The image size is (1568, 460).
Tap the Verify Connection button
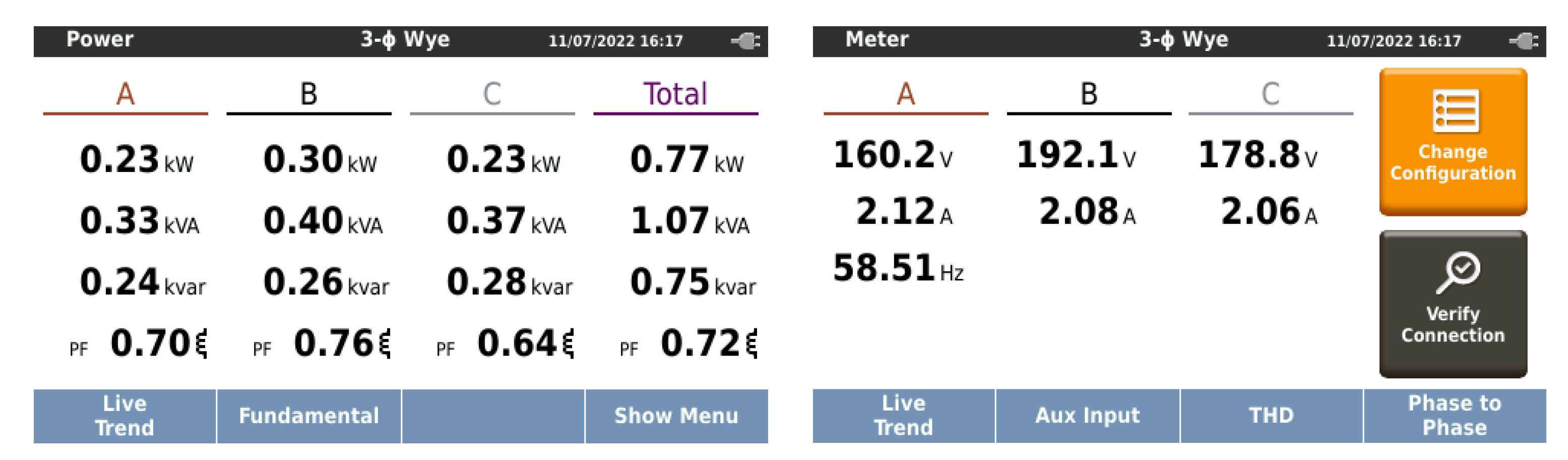1453,304
